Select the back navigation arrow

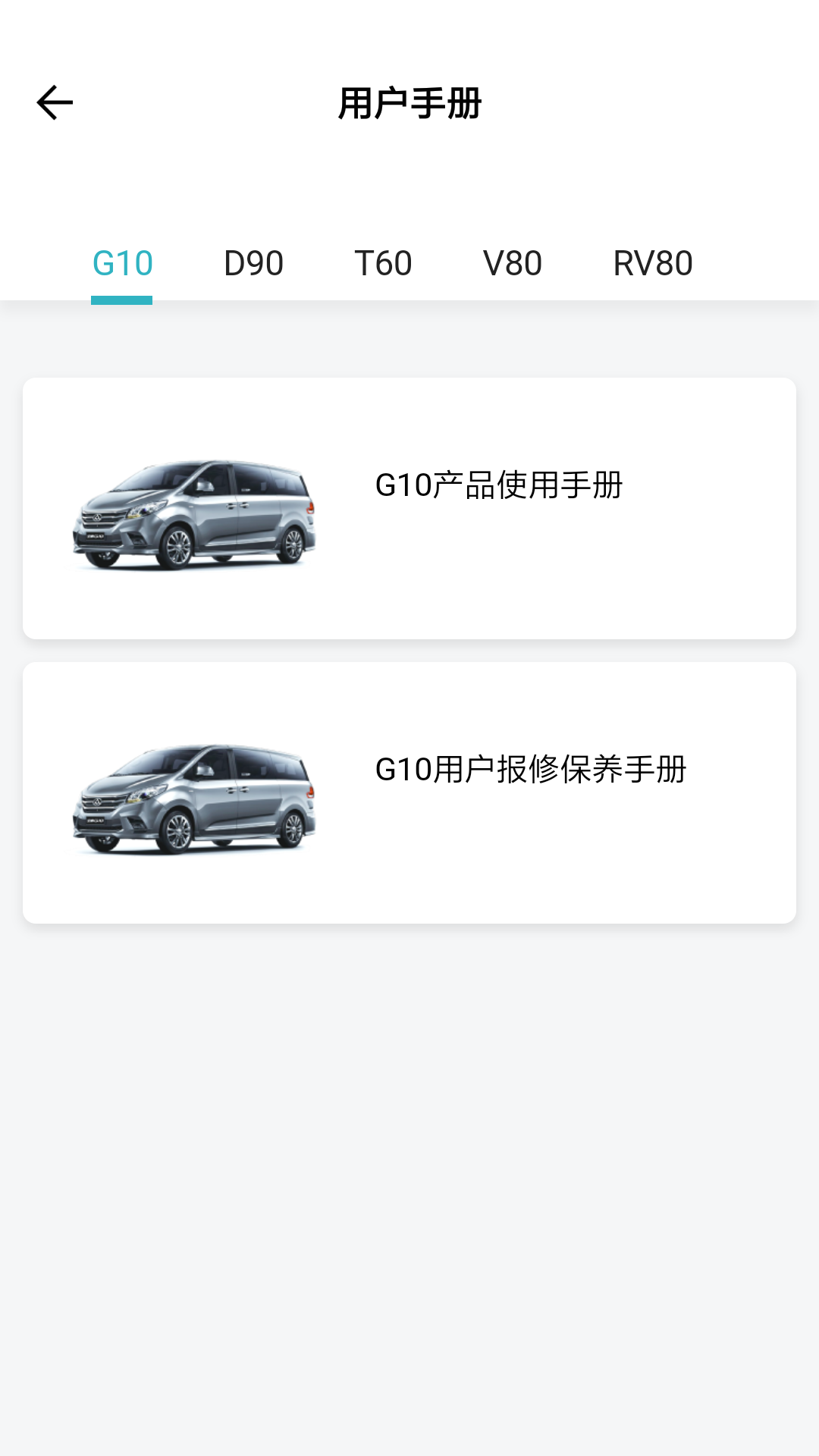click(53, 102)
